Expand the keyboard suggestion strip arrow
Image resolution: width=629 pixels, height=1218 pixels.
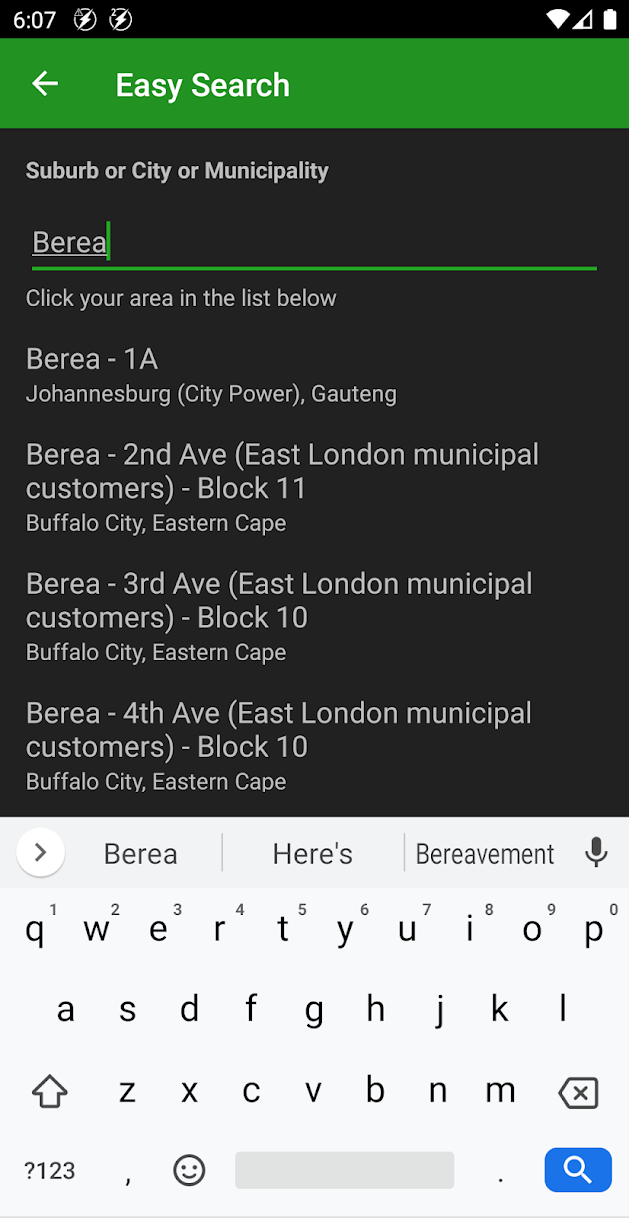click(41, 852)
